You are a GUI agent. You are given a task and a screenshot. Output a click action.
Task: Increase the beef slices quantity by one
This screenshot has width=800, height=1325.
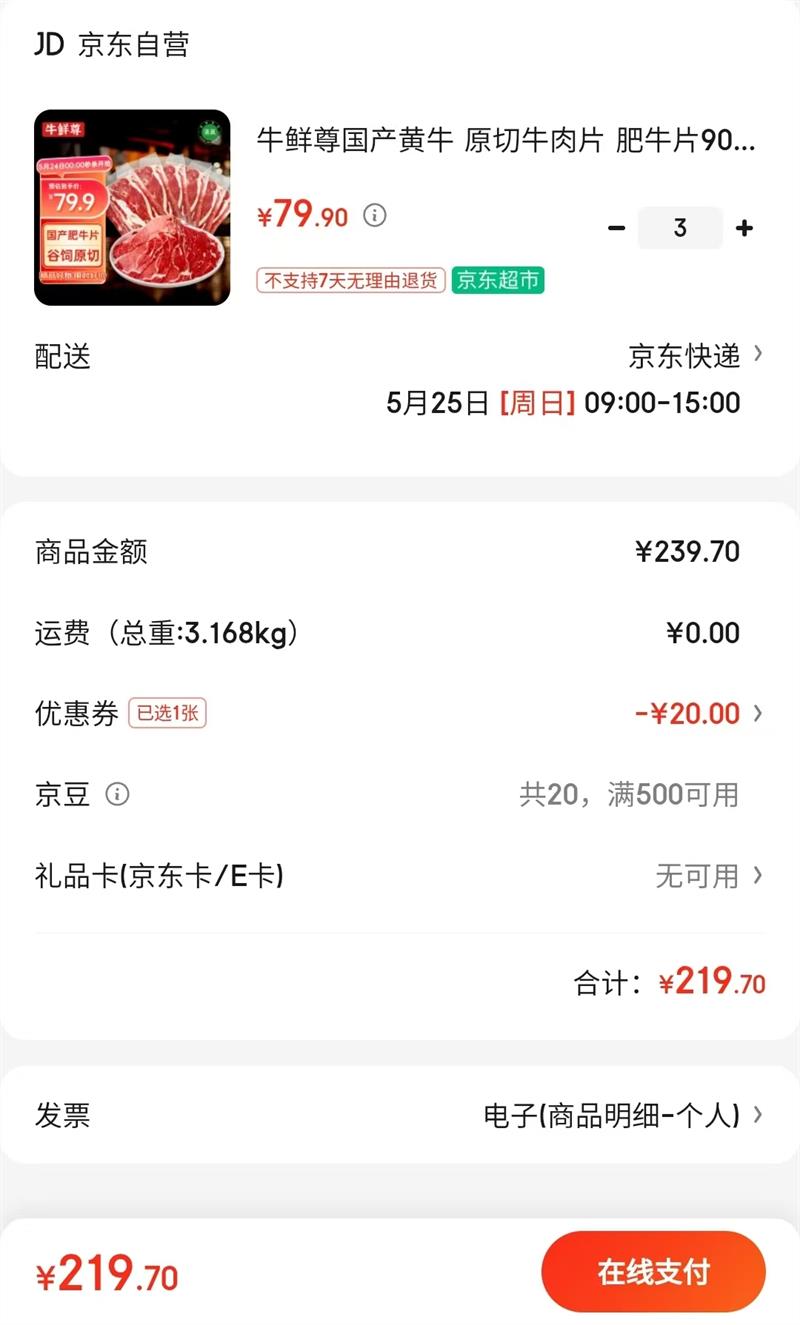pyautogui.click(x=744, y=228)
